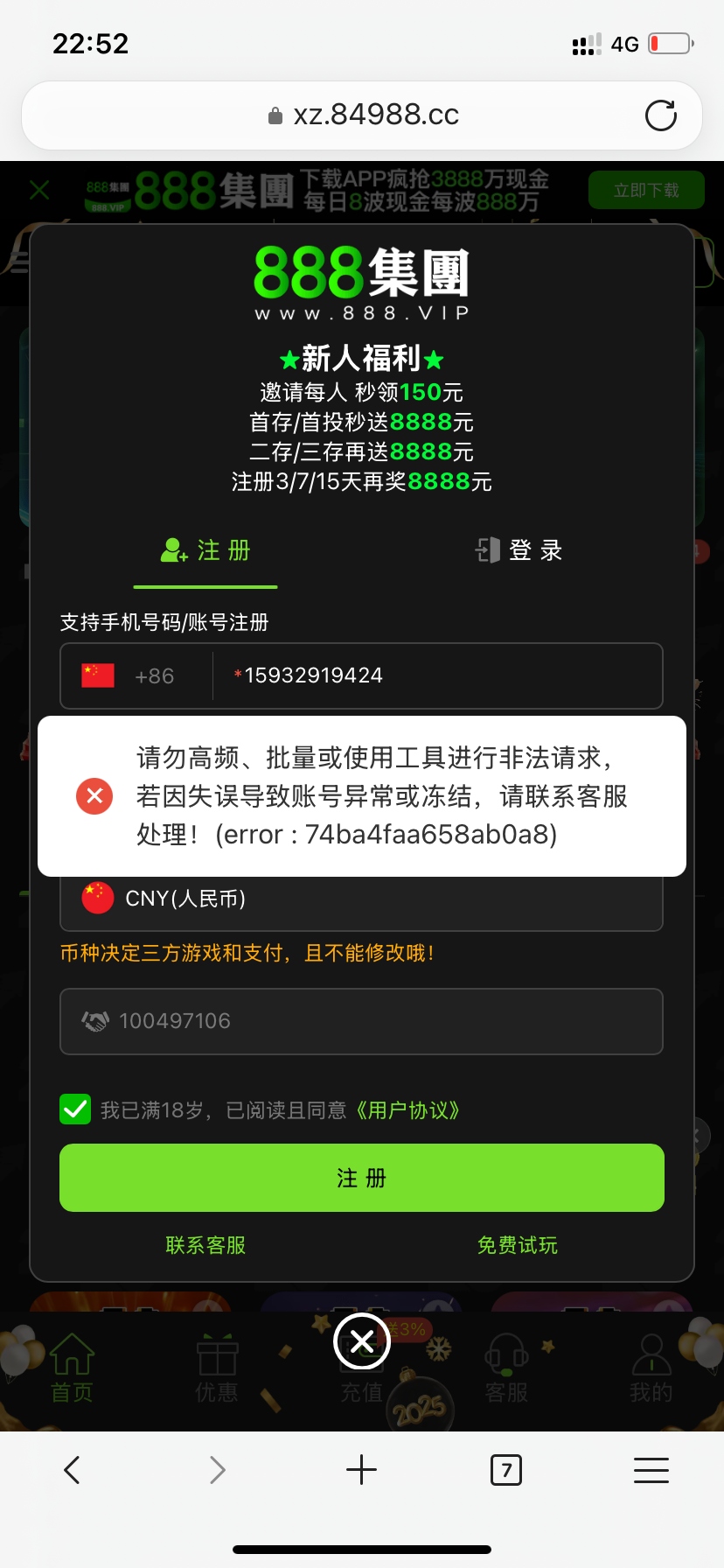Go back in browser
This screenshot has height=1568, width=724.
(73, 1470)
